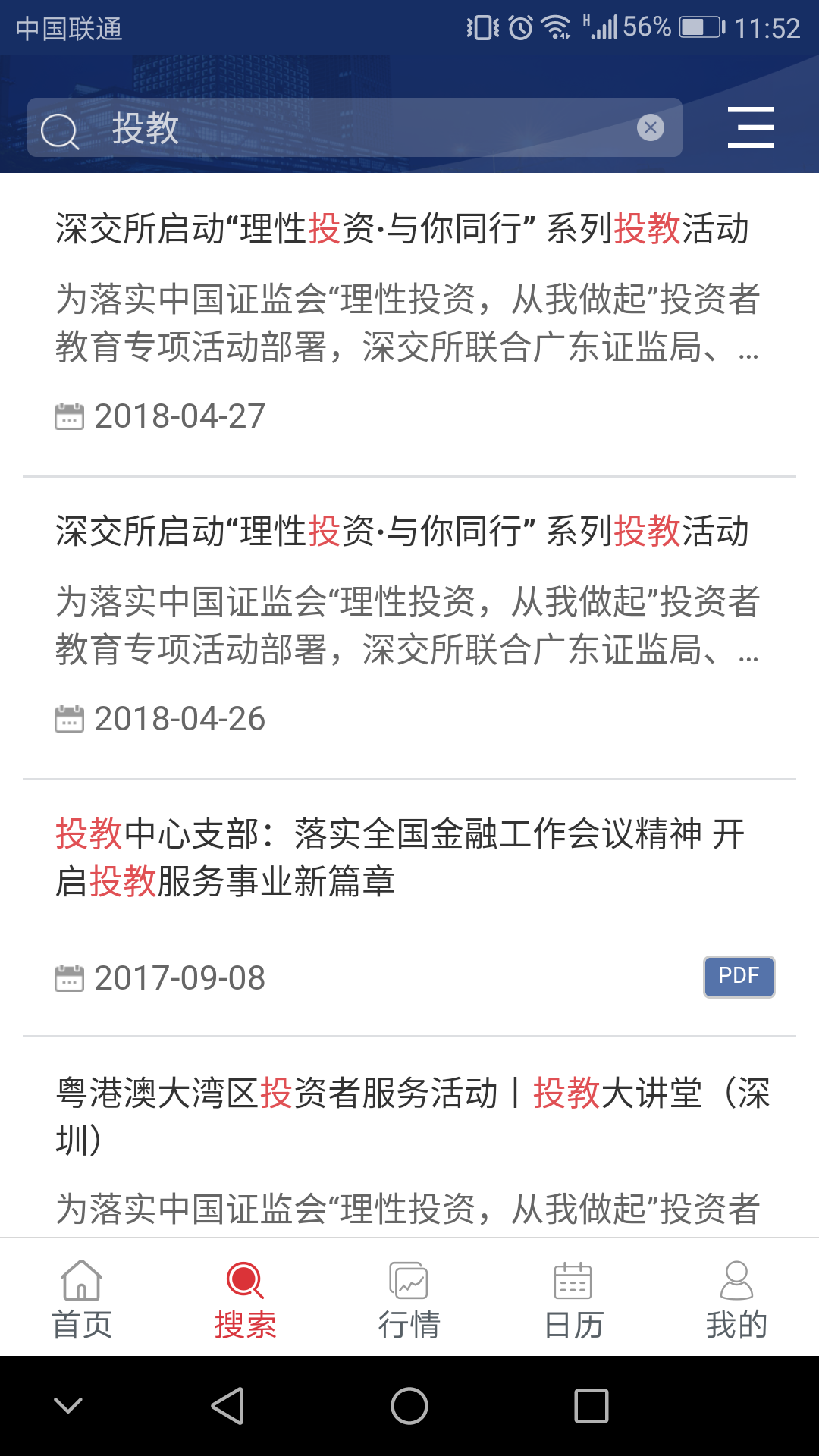Tap the system home button

coord(409,1406)
